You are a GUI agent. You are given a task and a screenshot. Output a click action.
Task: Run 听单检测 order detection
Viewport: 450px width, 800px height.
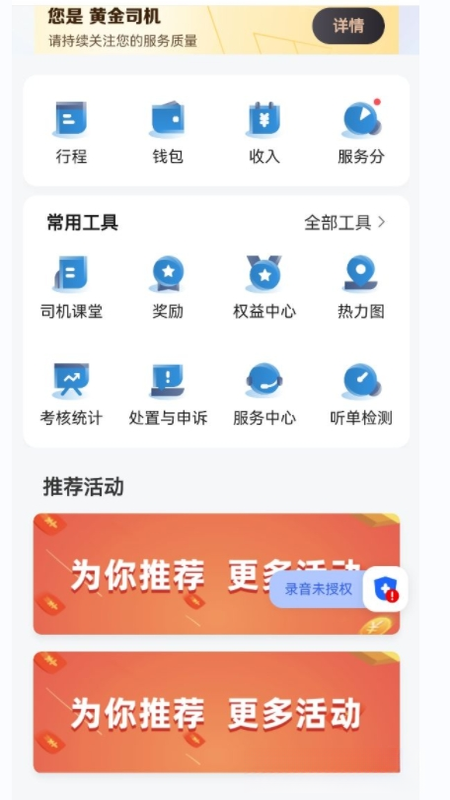(361, 394)
